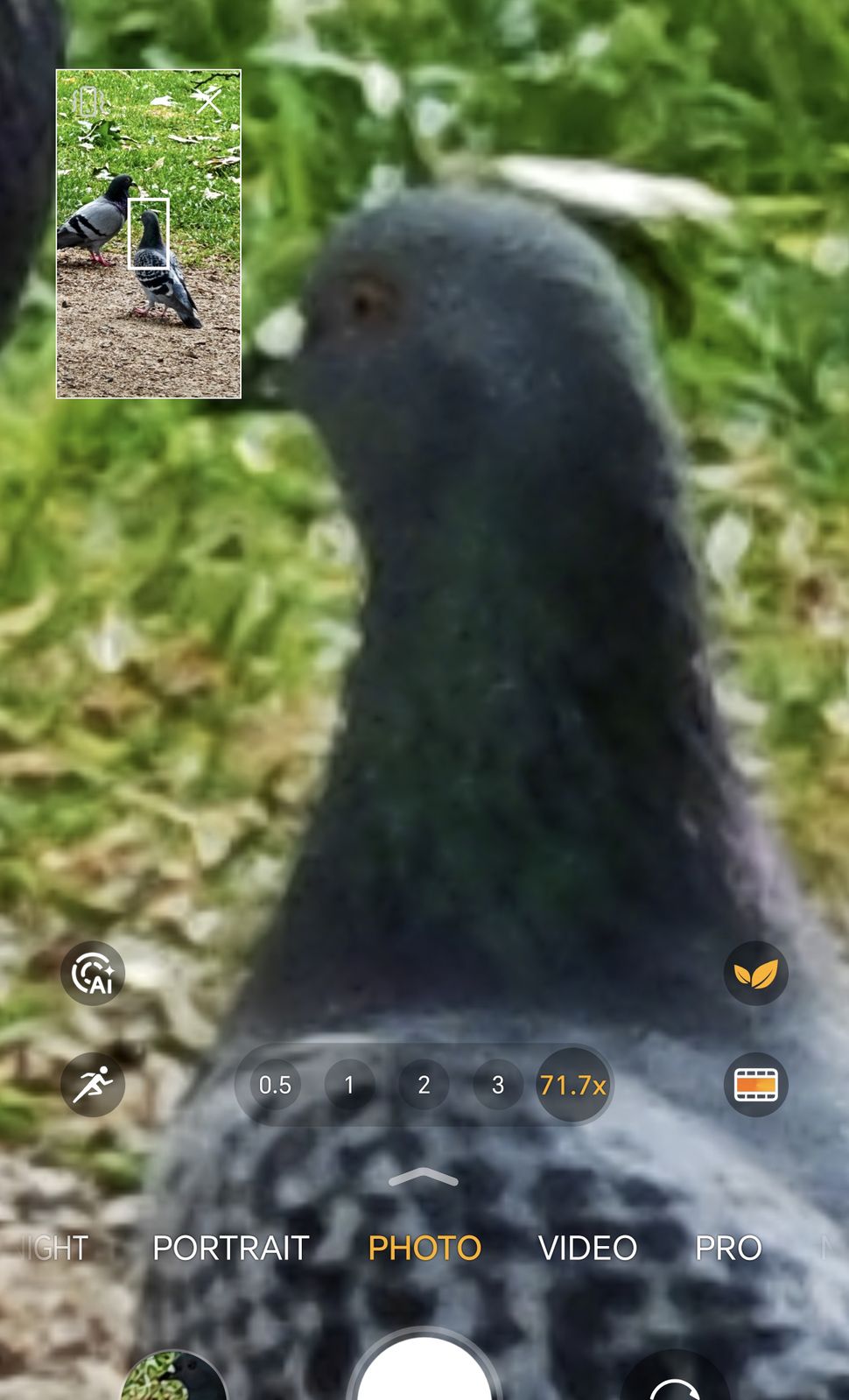Open the leaf color filter option
The height and width of the screenshot is (1400, 849).
[755, 973]
